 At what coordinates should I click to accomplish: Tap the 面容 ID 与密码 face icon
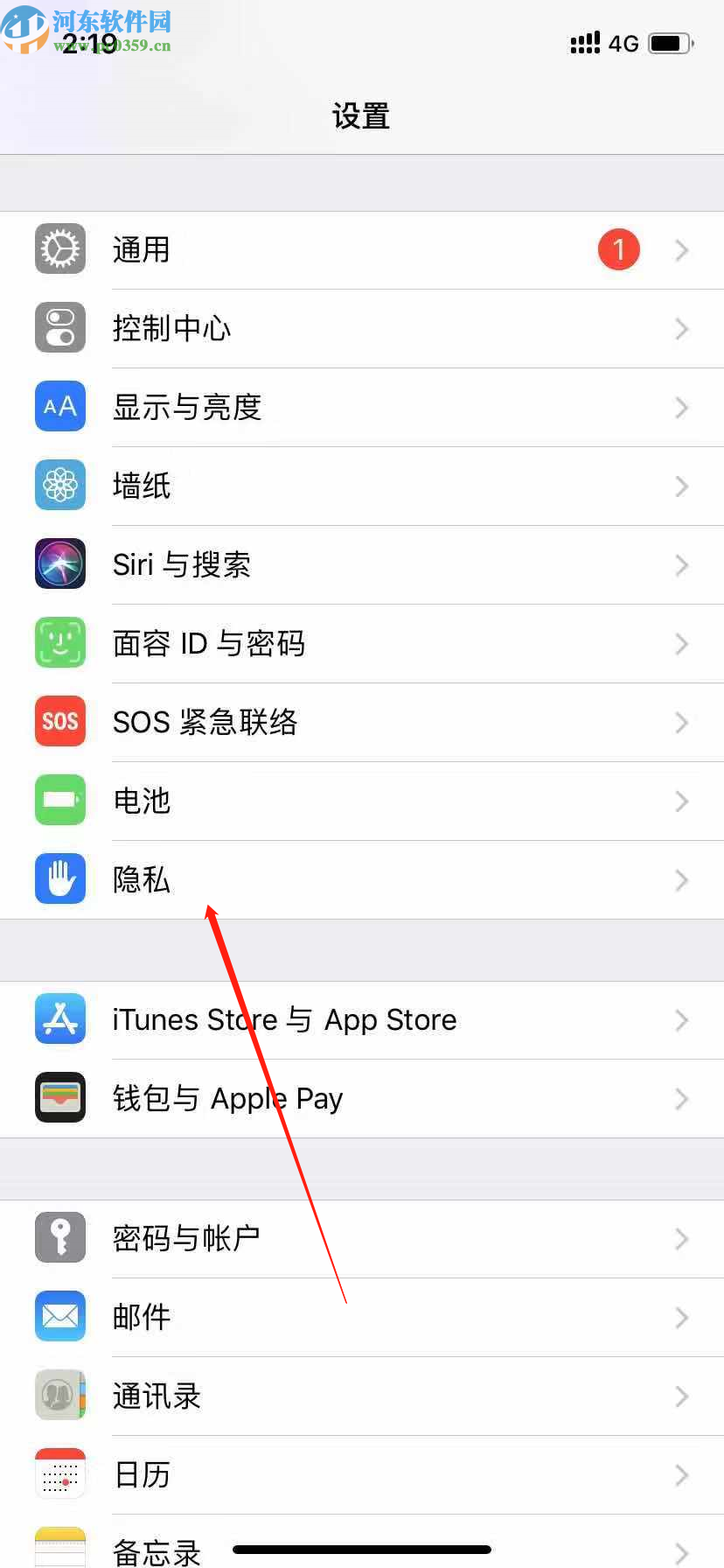click(x=59, y=642)
